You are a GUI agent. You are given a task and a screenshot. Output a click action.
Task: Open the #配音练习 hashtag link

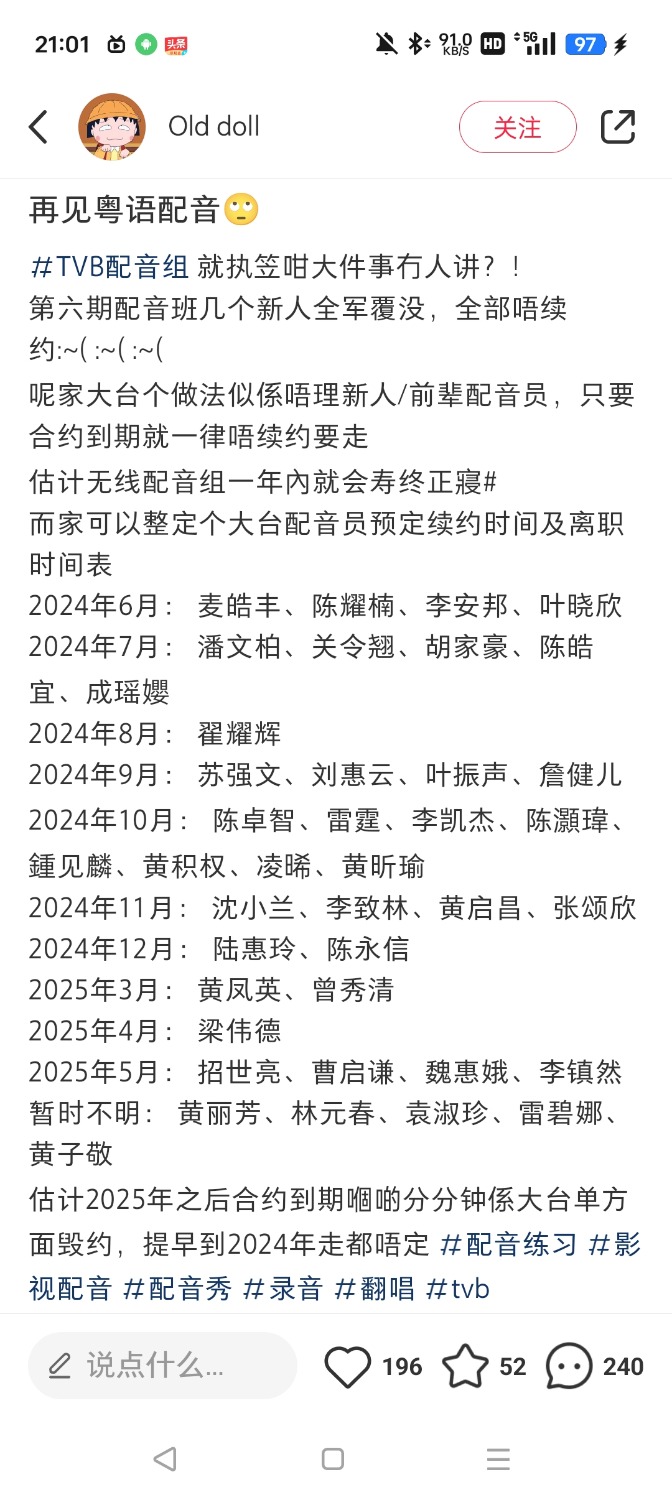pos(509,1245)
